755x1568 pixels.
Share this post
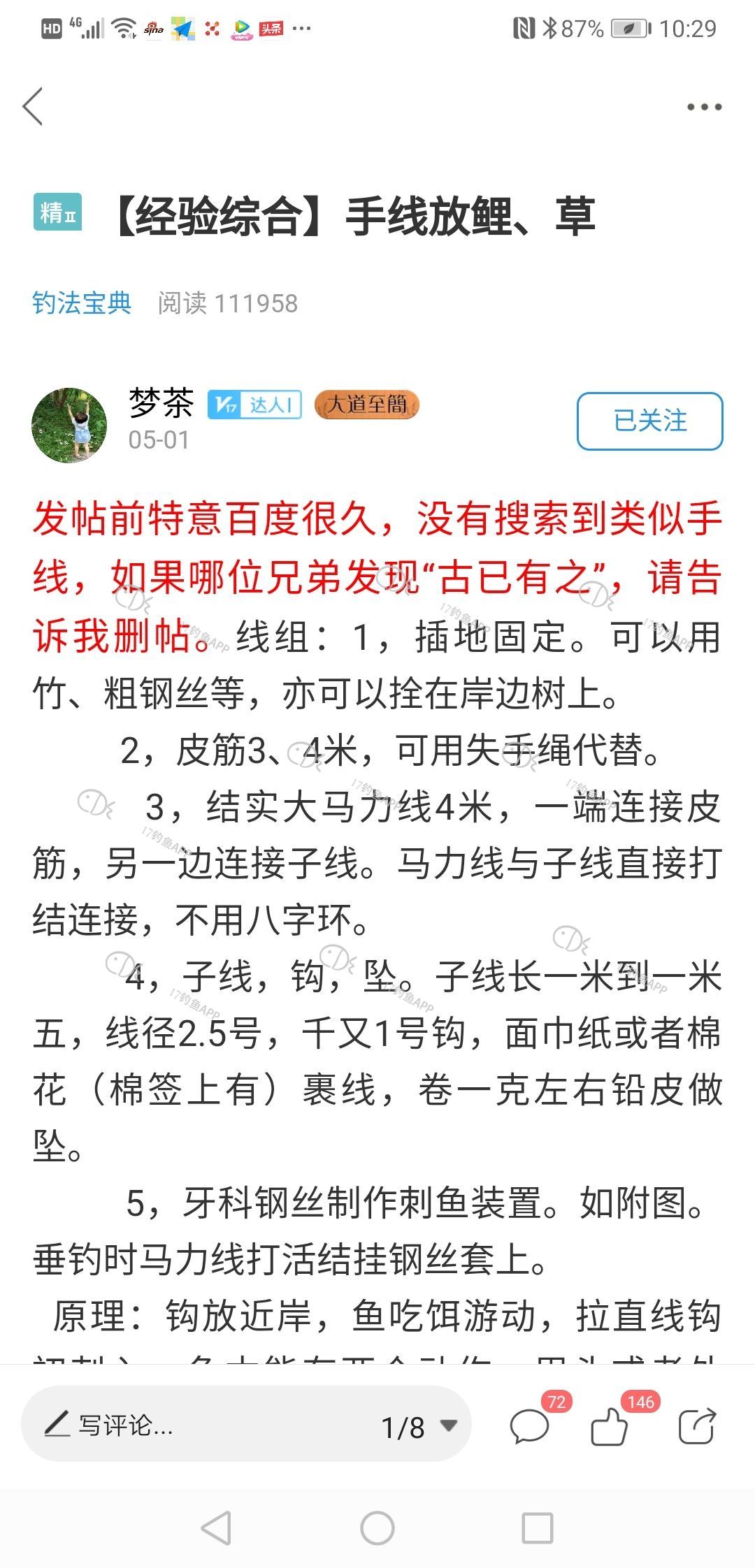[697, 1425]
